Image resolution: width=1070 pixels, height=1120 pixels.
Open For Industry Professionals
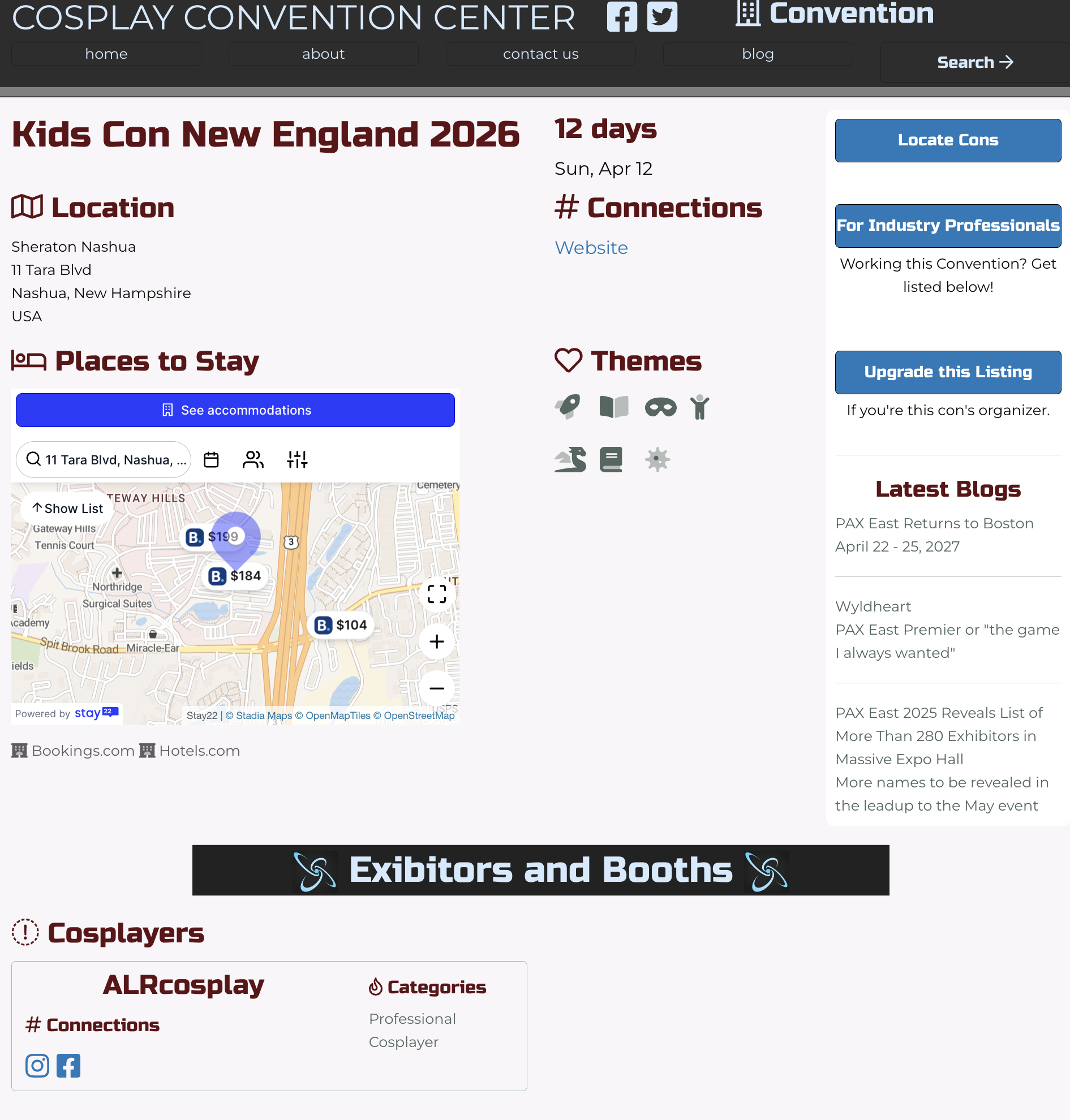pyautogui.click(x=947, y=226)
